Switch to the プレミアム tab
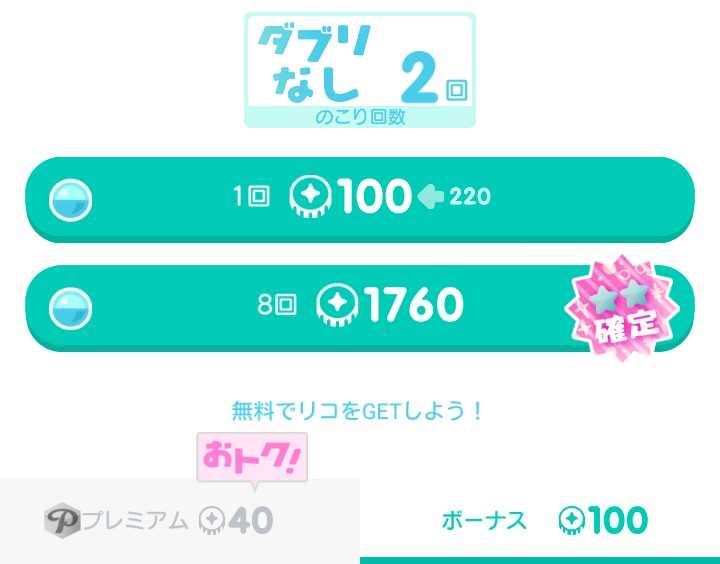The width and height of the screenshot is (720, 564). tap(180, 520)
